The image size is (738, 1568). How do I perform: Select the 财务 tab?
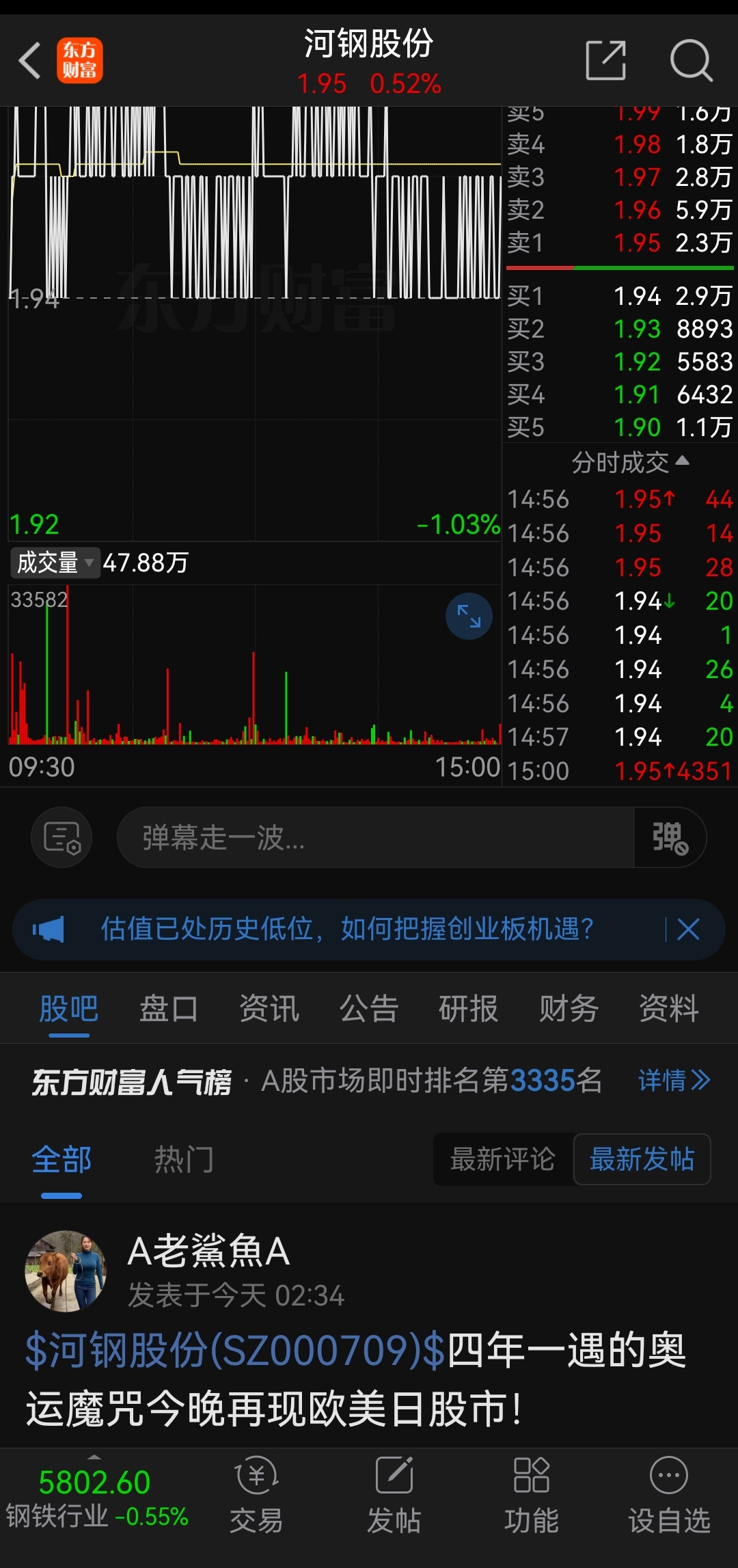569,1008
